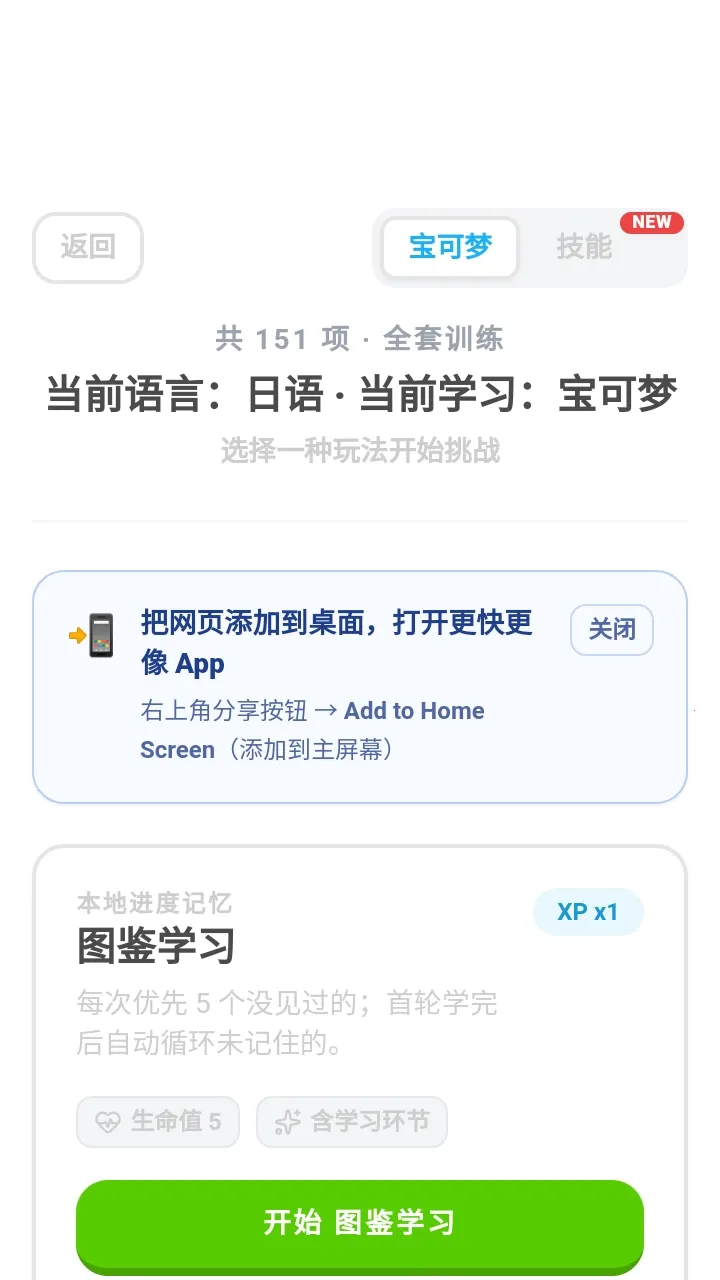Start 图鉴学习 with the green button

tap(360, 1223)
